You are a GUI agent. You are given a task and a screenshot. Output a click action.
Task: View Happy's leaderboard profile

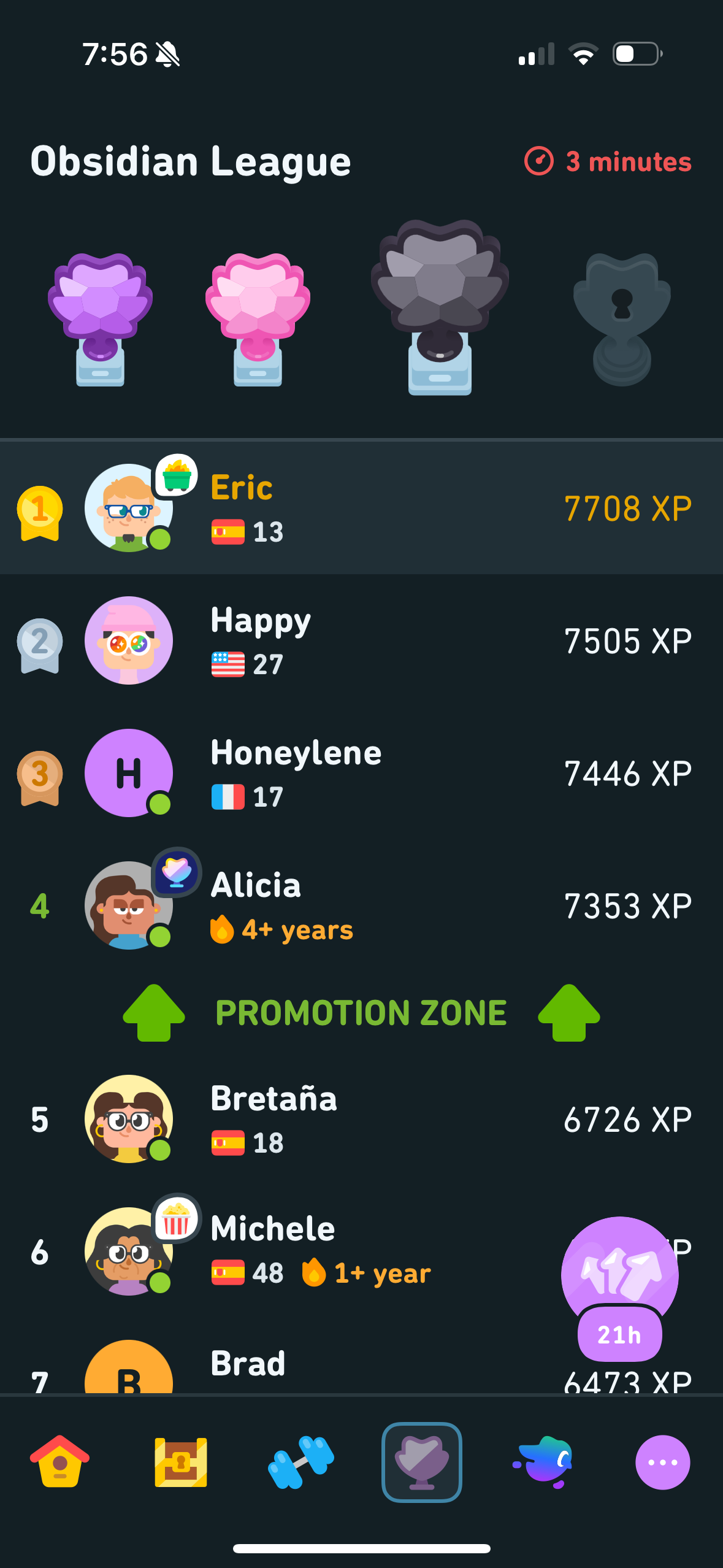click(361, 640)
